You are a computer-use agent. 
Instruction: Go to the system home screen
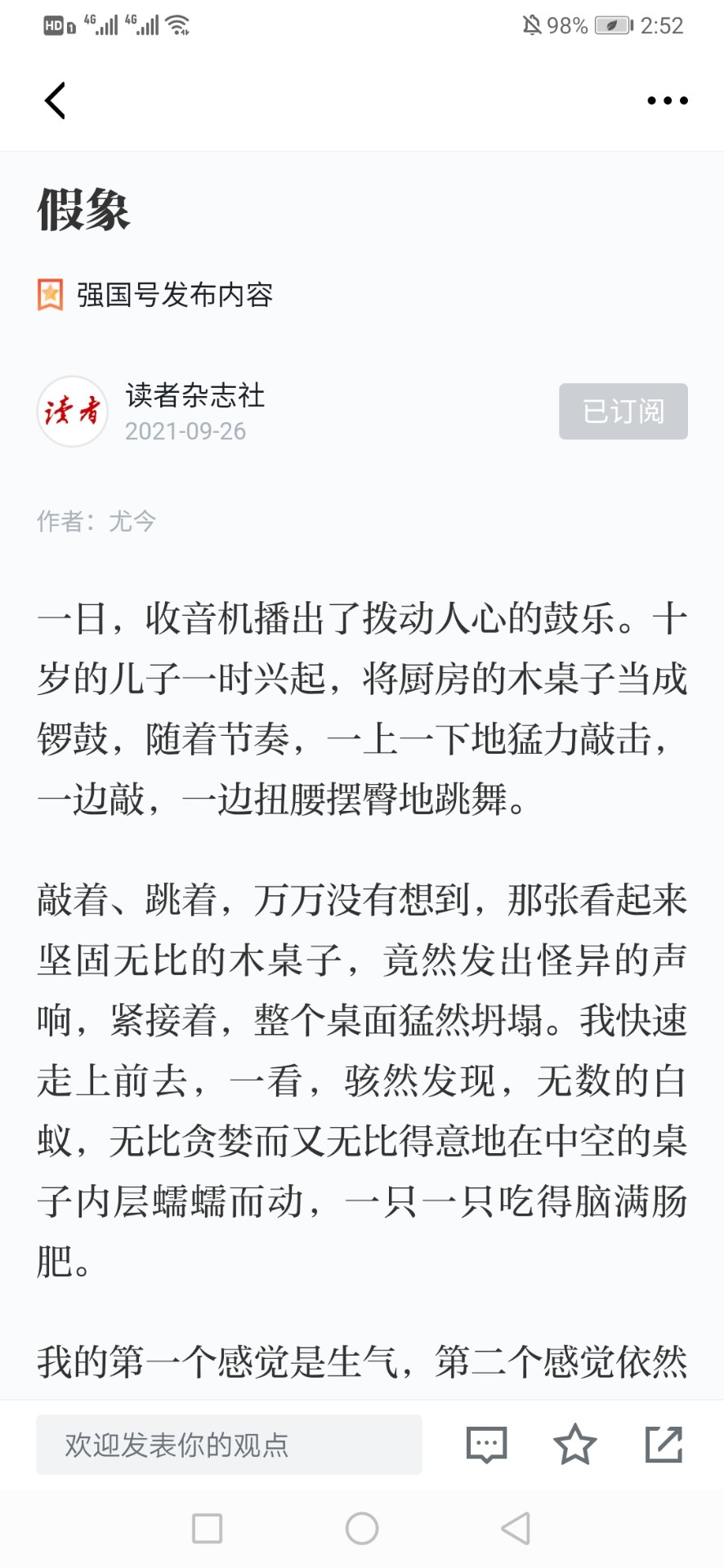point(362,1528)
